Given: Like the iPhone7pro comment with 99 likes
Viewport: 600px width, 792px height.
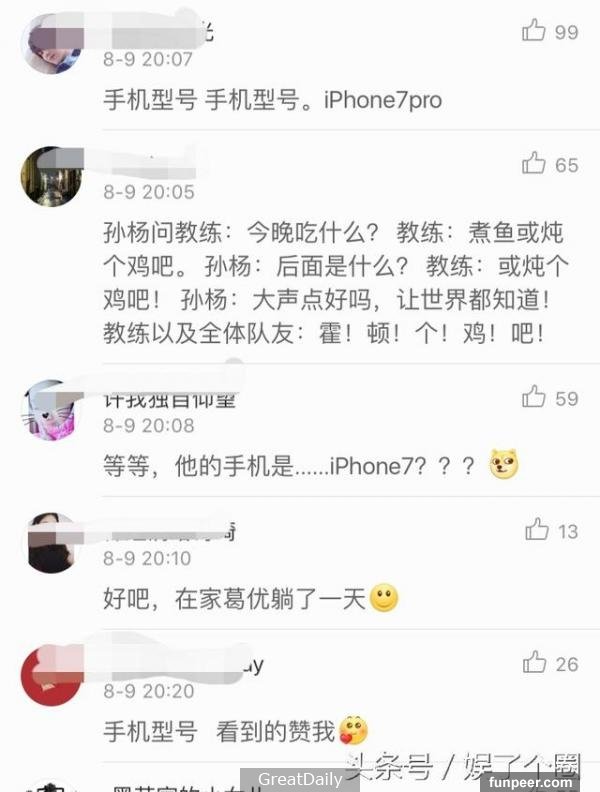Looking at the screenshot, I should [534, 31].
